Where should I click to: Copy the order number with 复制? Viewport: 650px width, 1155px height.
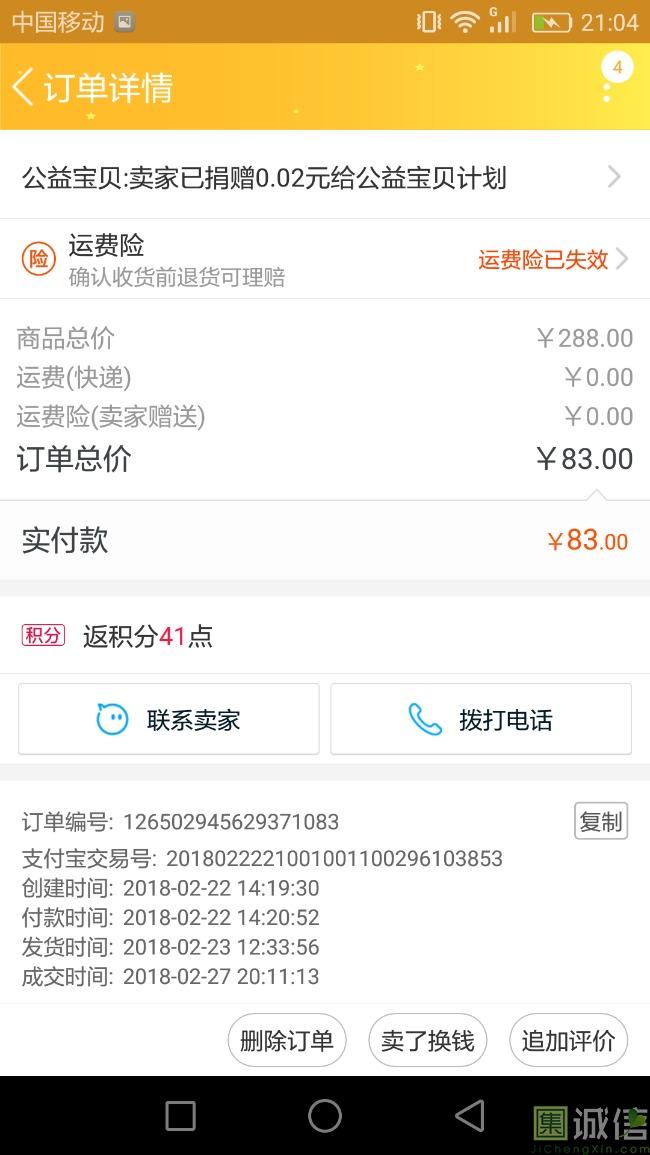[x=601, y=821]
